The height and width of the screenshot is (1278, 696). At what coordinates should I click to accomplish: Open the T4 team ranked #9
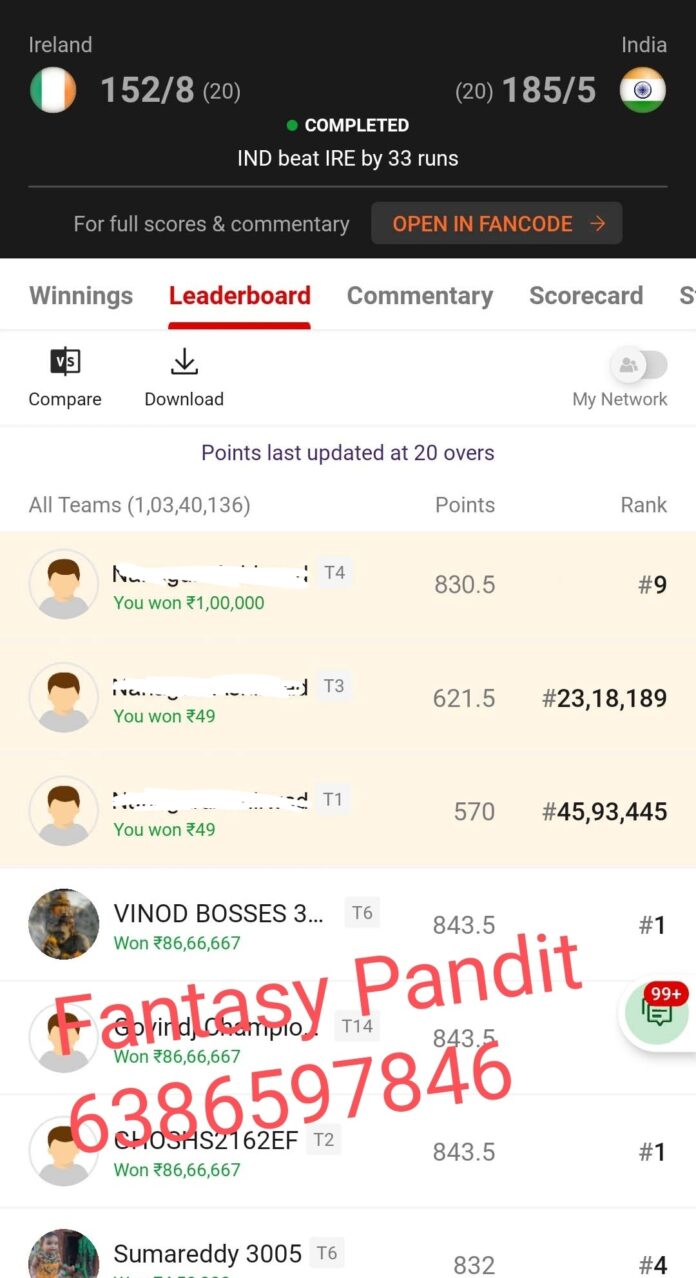[x=348, y=587]
